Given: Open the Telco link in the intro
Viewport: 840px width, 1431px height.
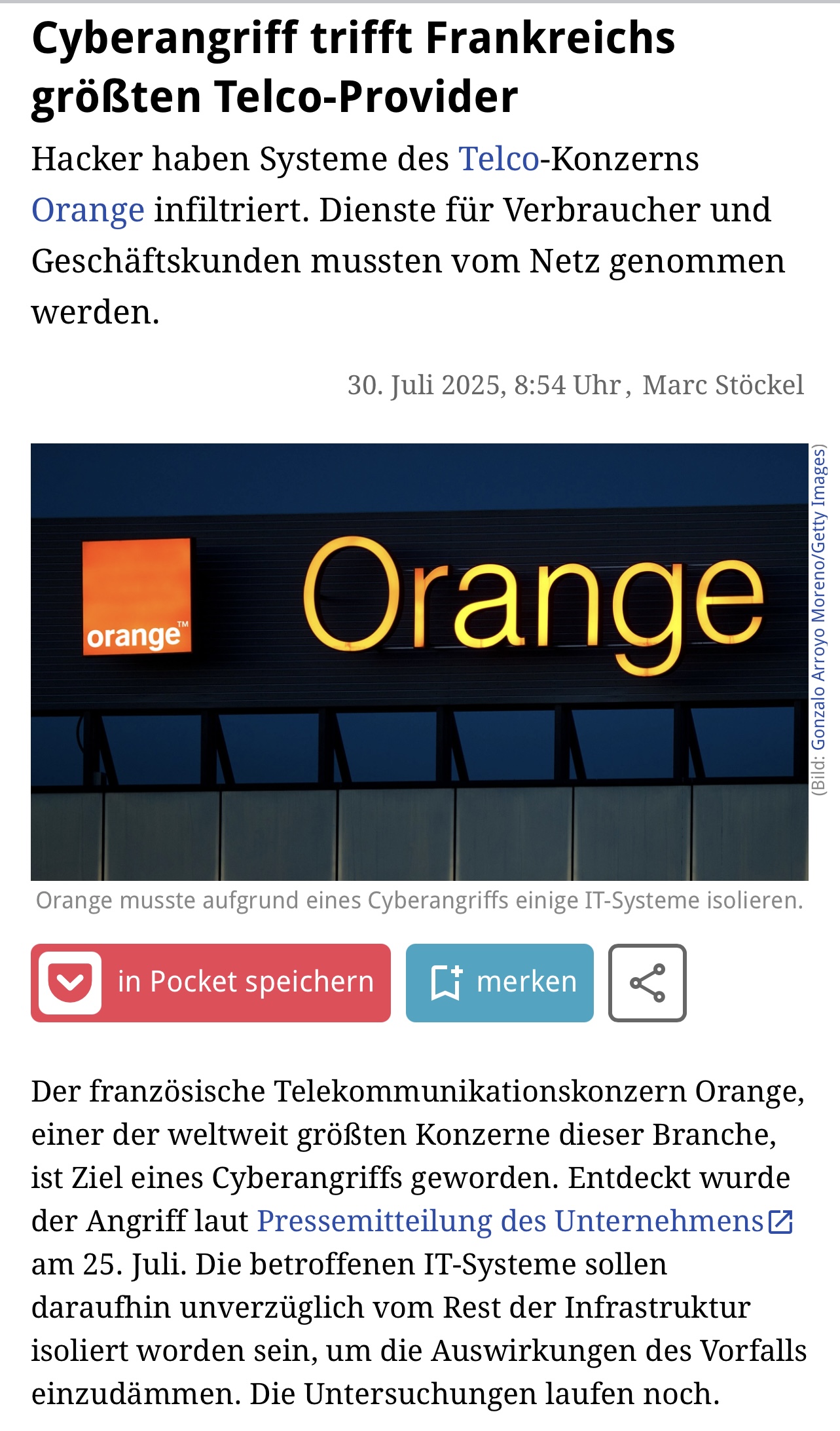Looking at the screenshot, I should [x=498, y=159].
